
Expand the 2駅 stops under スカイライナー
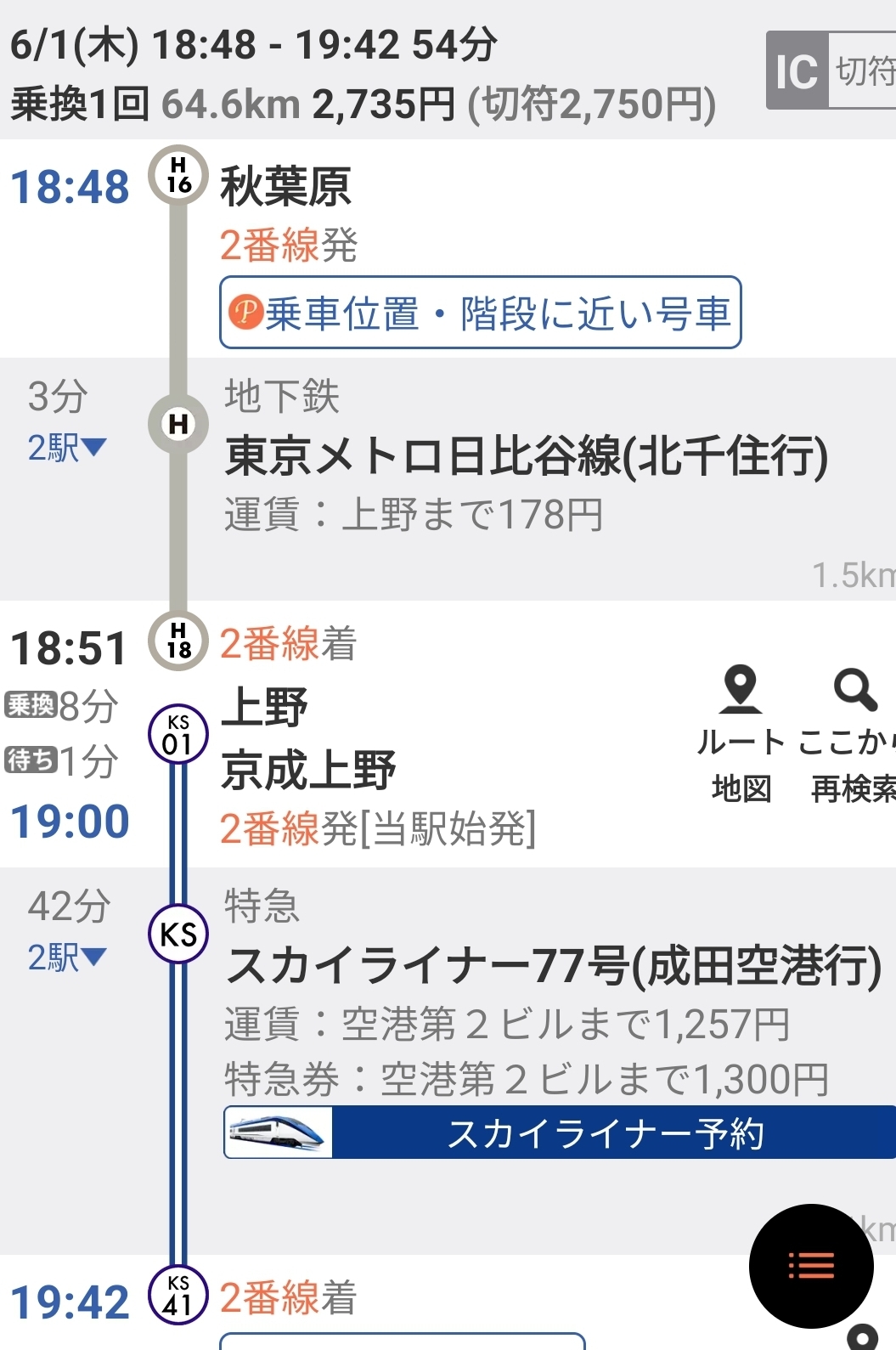tap(66, 957)
